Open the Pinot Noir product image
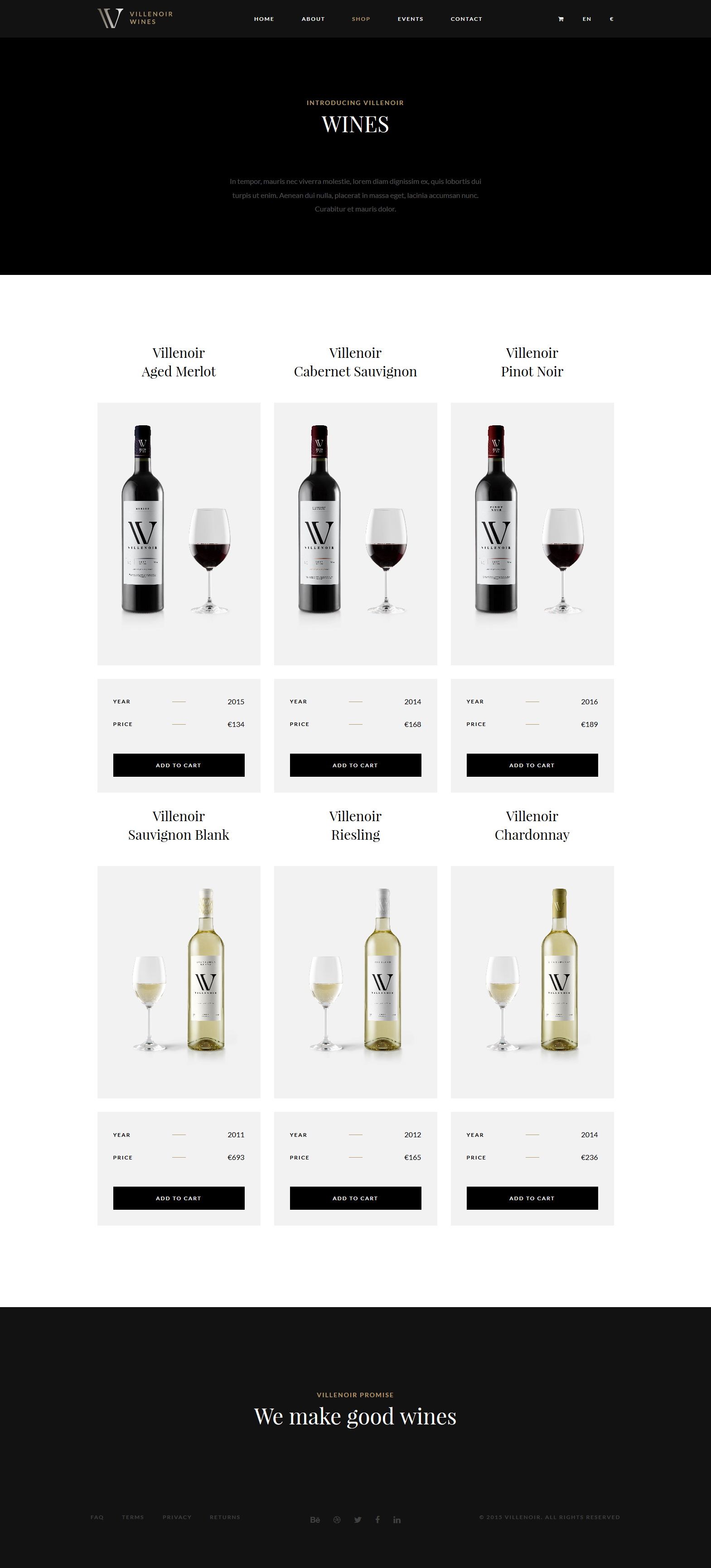This screenshot has width=711, height=1568. click(x=532, y=533)
